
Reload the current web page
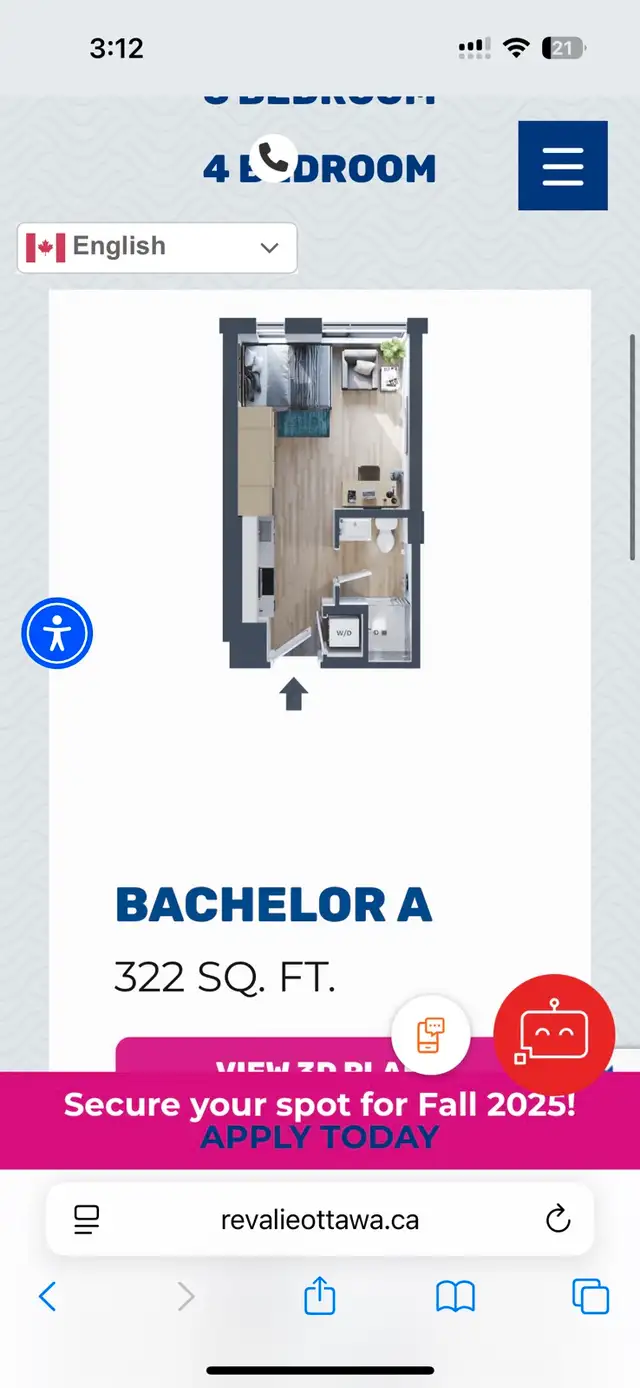pyautogui.click(x=557, y=1219)
